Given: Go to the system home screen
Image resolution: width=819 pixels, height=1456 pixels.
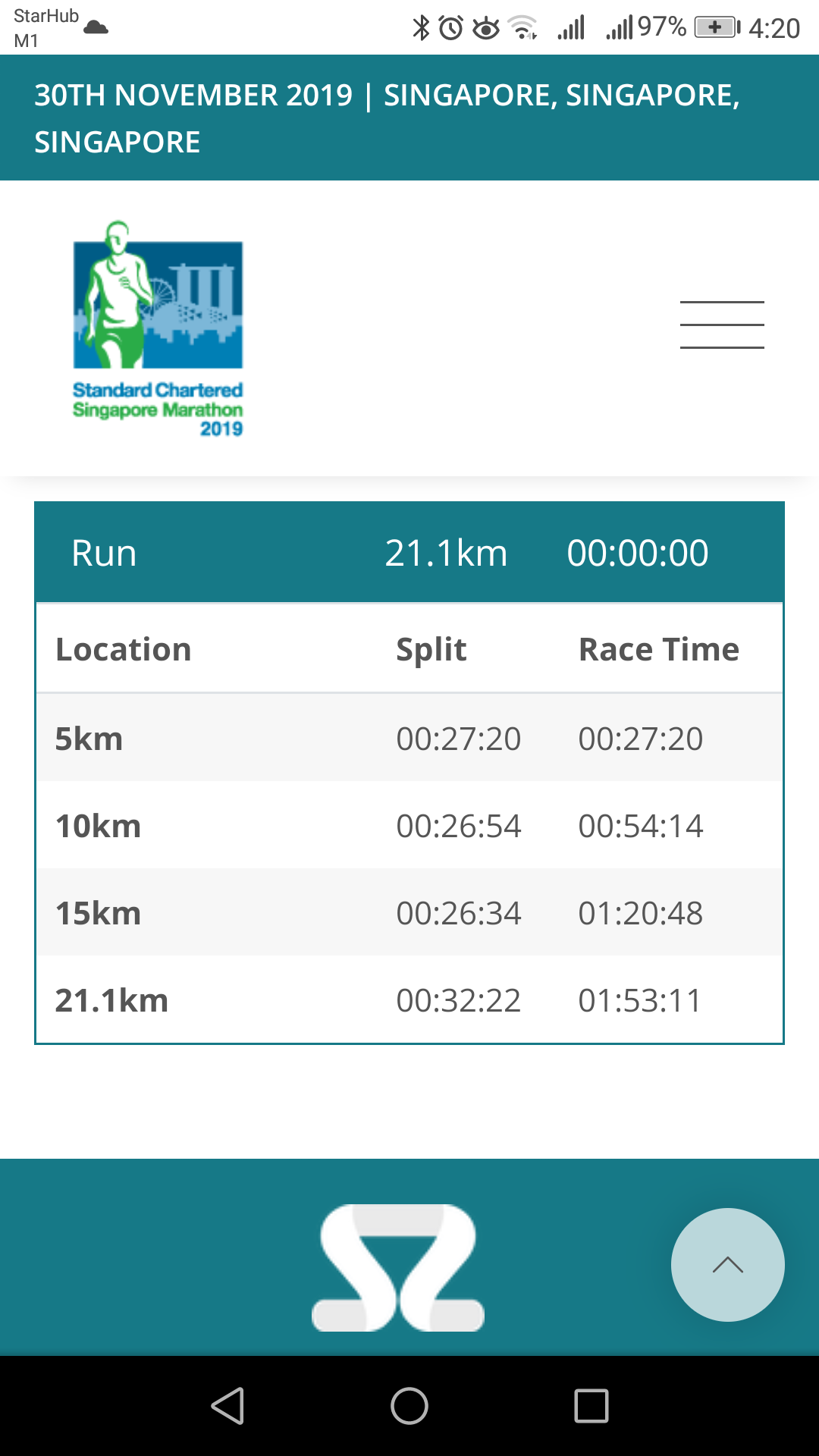Looking at the screenshot, I should [409, 1406].
